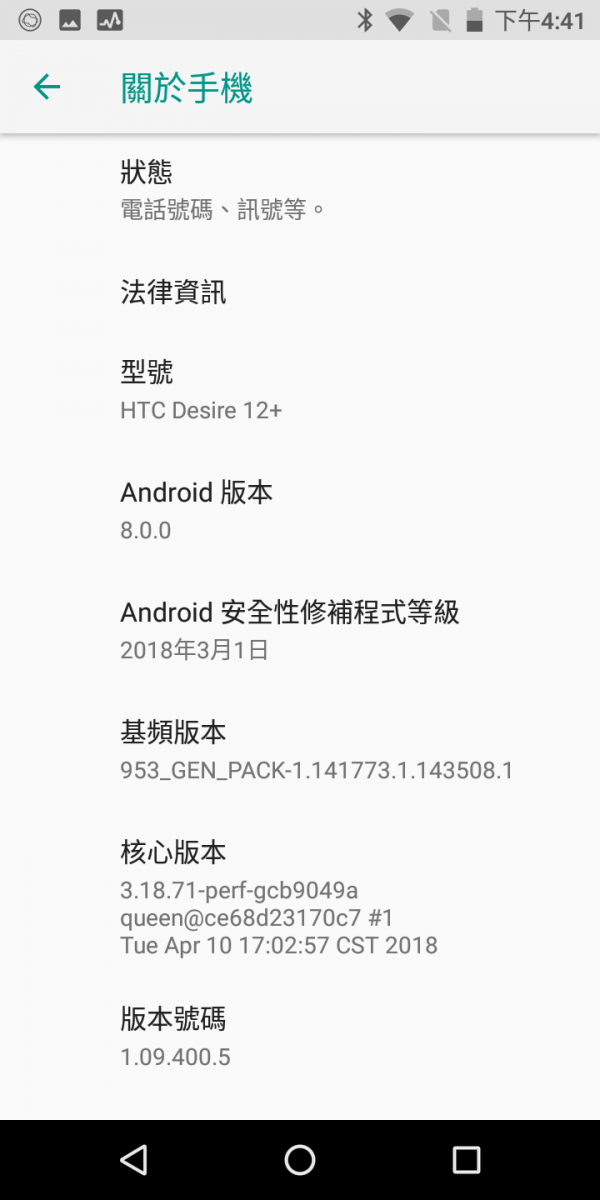Open recent apps from the navigation bar
The image size is (600, 1200).
466,1159
